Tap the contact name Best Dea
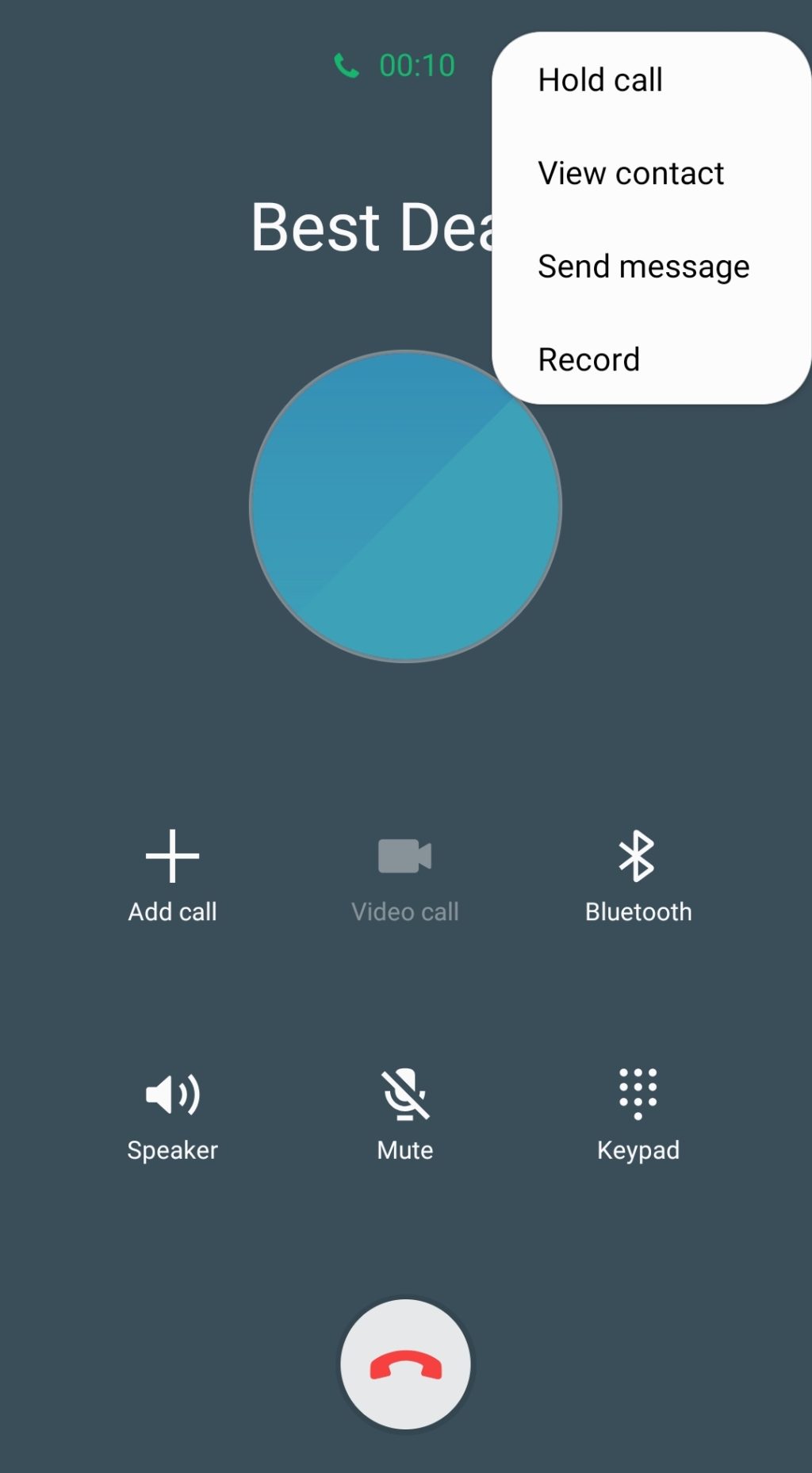The height and width of the screenshot is (1473, 812). [373, 228]
